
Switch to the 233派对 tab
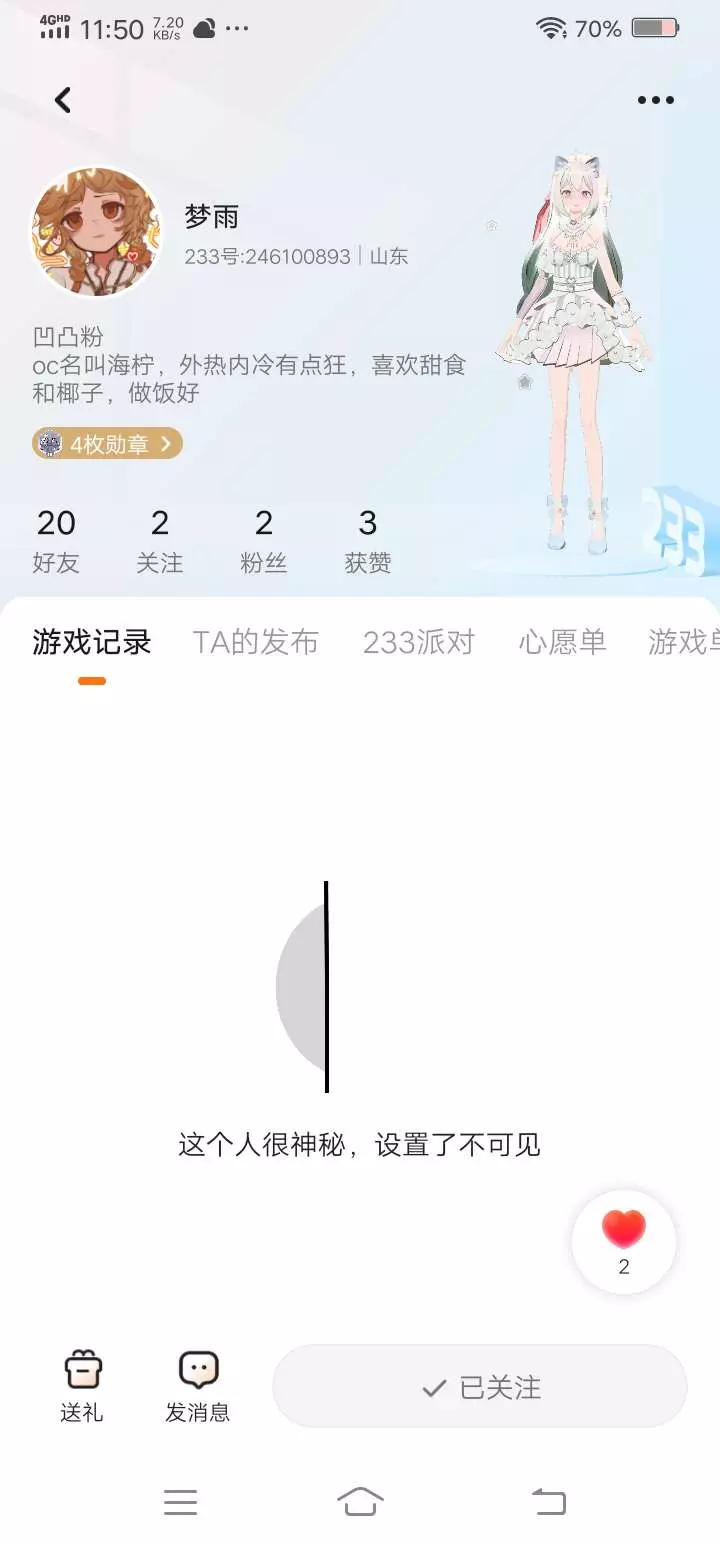(419, 642)
